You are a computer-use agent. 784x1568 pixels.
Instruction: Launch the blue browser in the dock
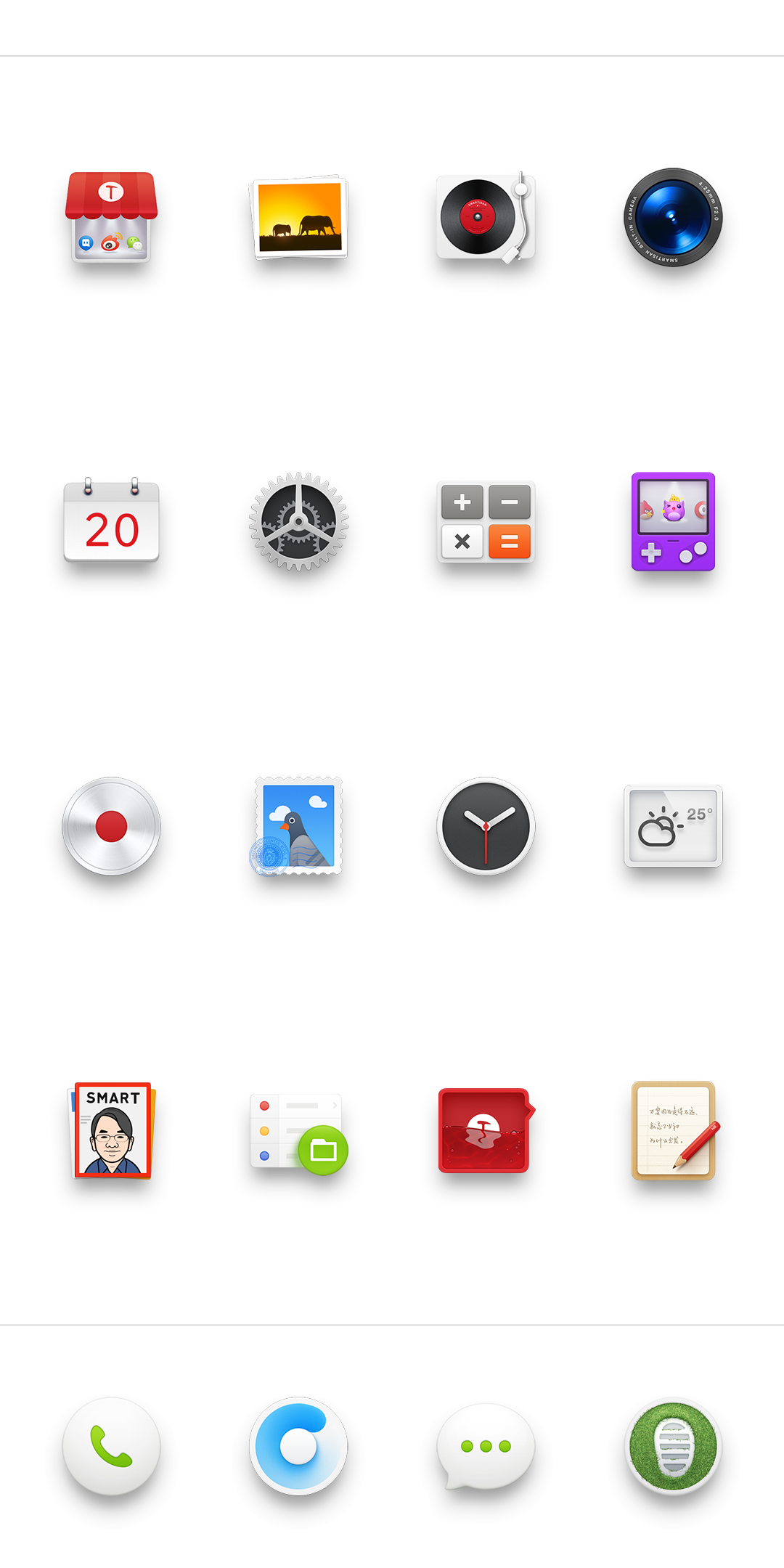(298, 1446)
